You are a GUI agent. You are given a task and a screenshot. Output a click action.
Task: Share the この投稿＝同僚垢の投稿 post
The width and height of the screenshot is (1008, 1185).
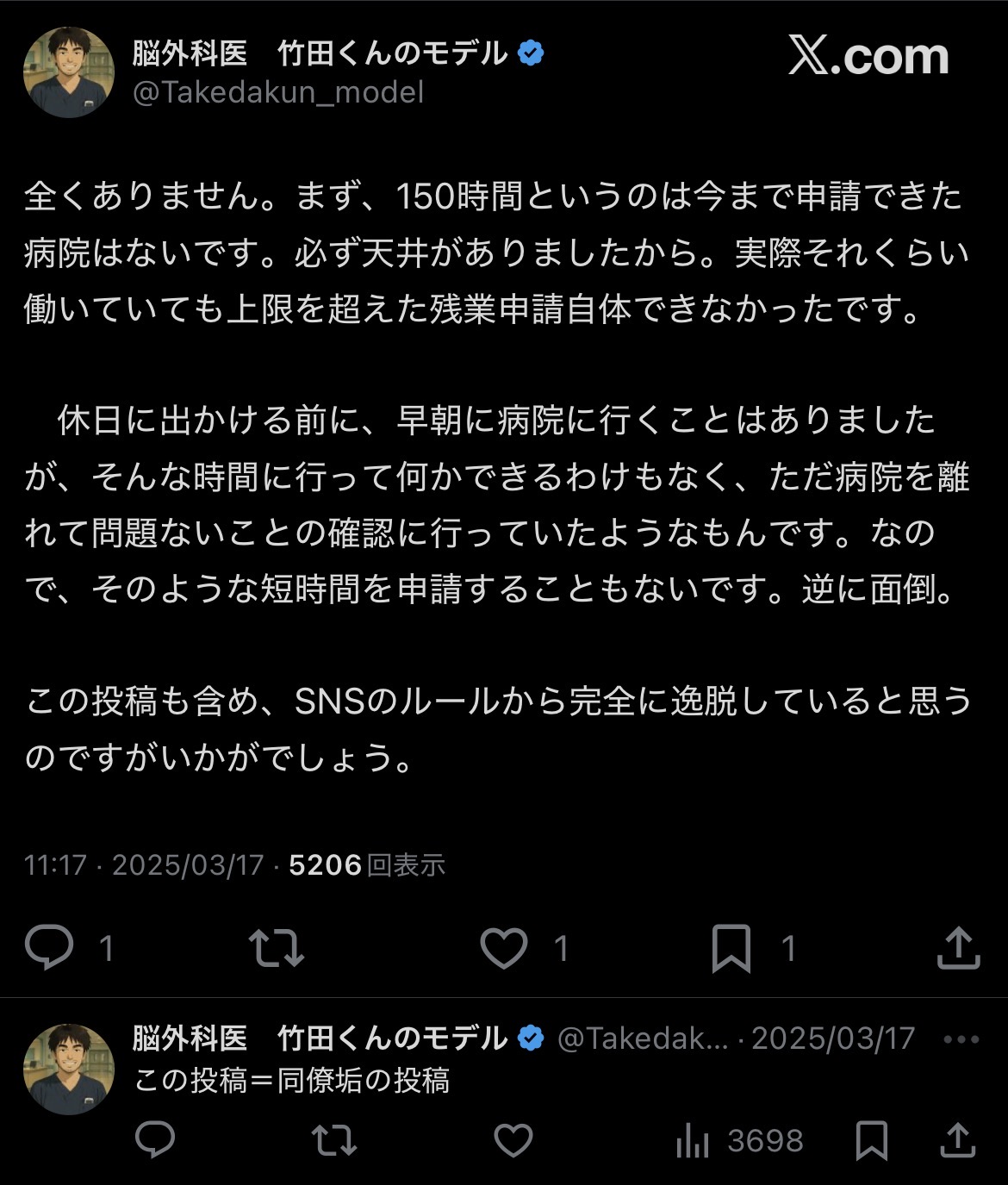coord(958,1141)
